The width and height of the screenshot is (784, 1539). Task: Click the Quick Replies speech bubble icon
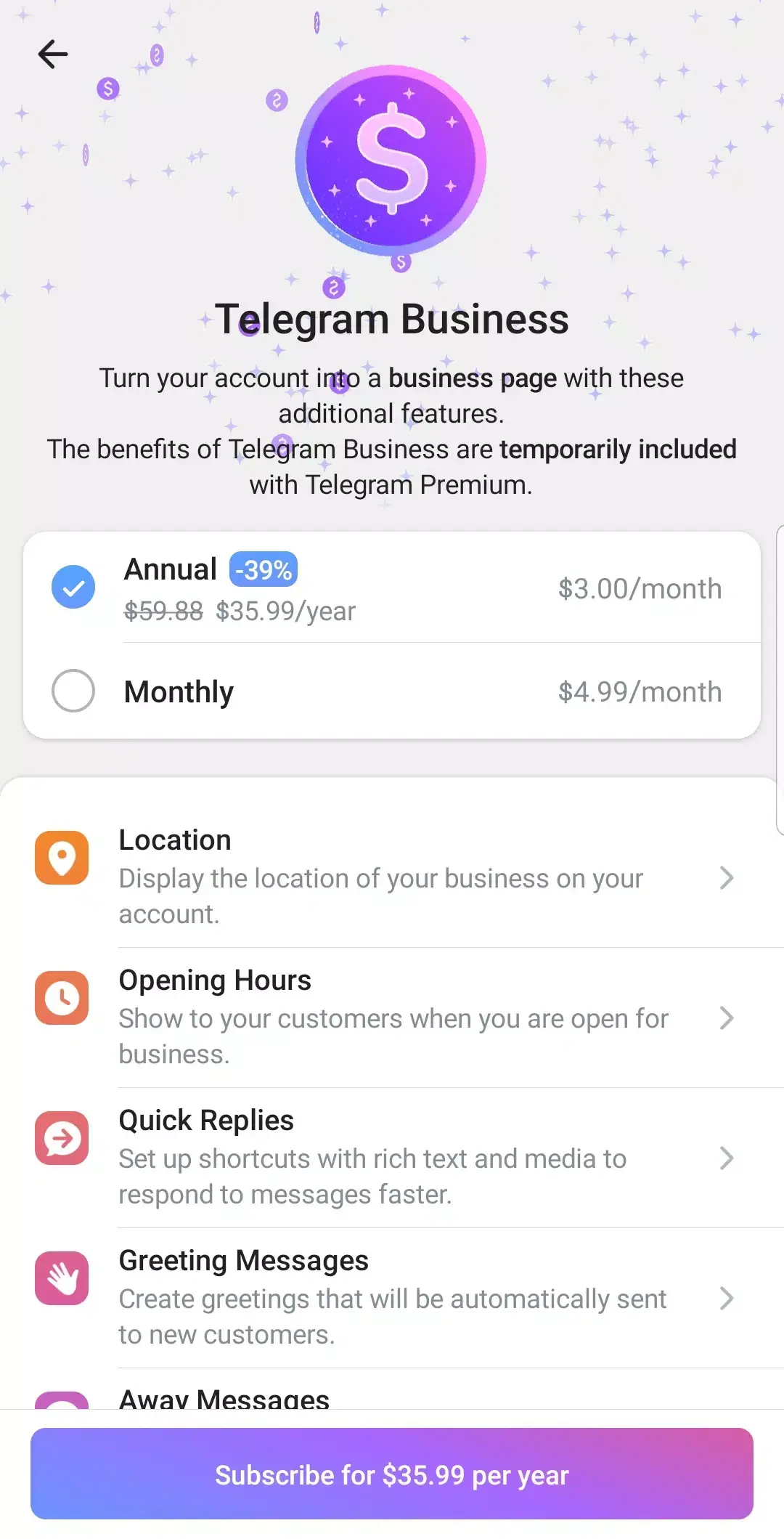click(62, 1137)
